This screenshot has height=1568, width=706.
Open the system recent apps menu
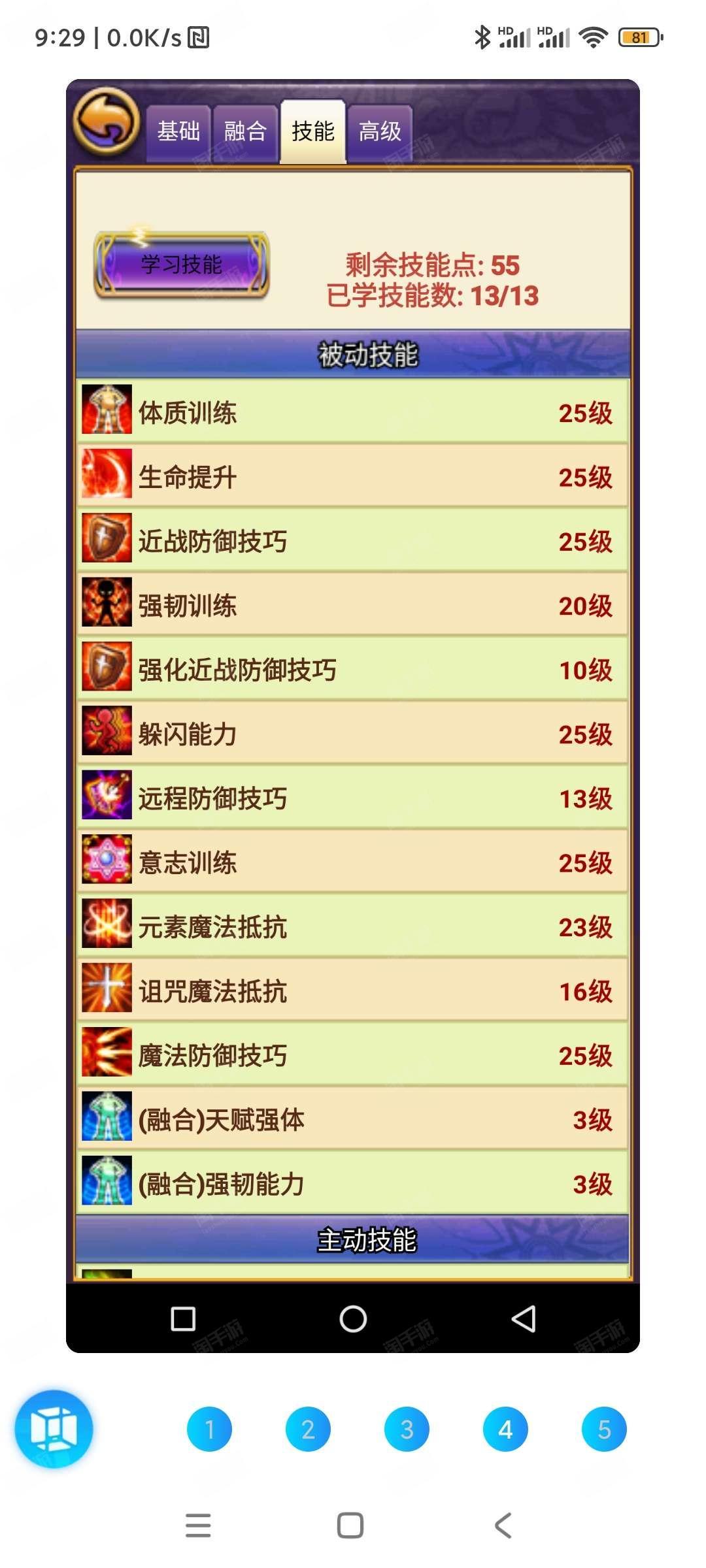pos(198,1526)
